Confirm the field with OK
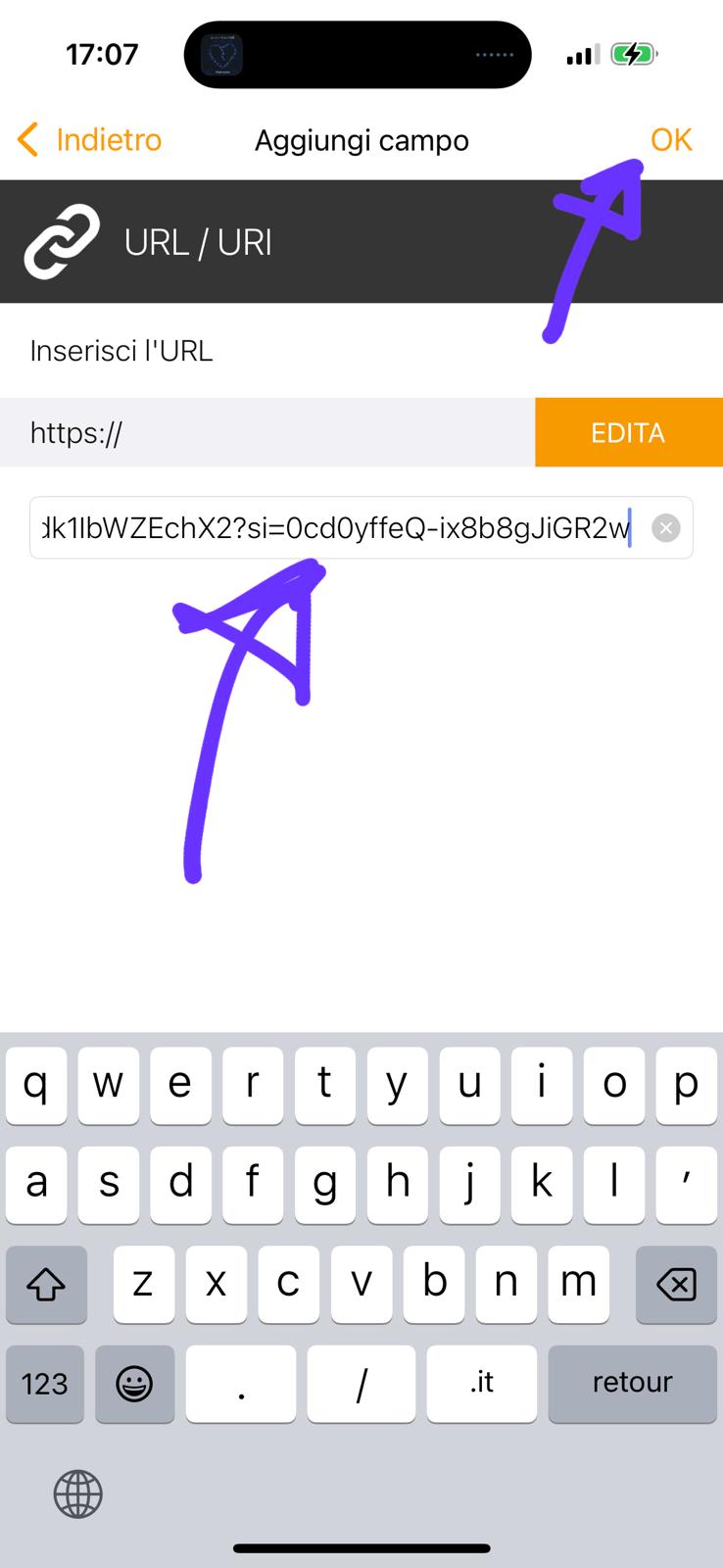This screenshot has width=723, height=1568. pyautogui.click(x=671, y=140)
